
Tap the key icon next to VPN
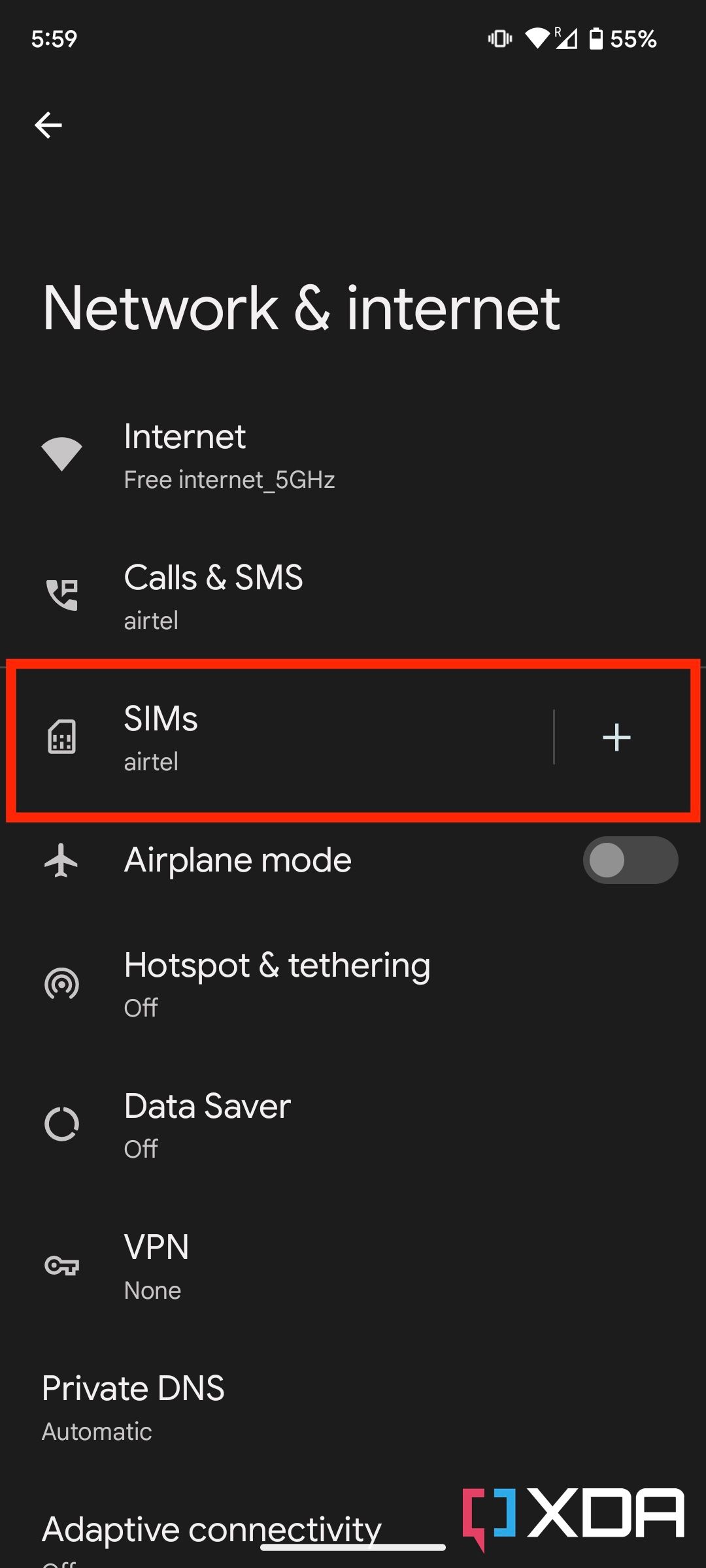(62, 1266)
